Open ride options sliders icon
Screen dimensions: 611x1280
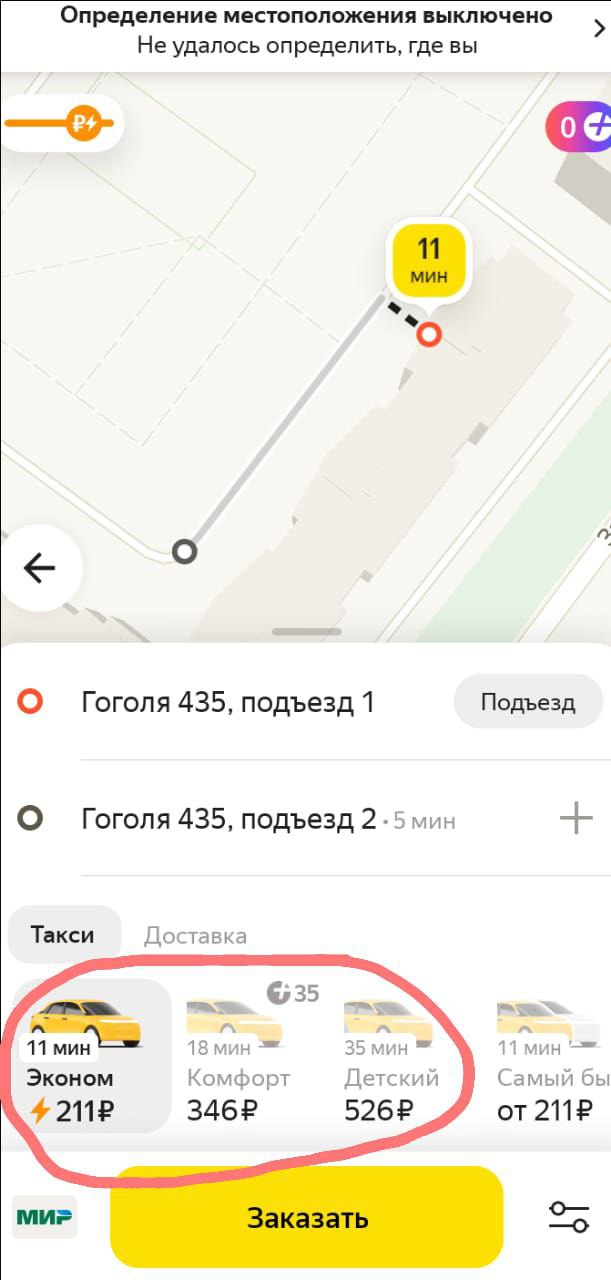tap(569, 1217)
